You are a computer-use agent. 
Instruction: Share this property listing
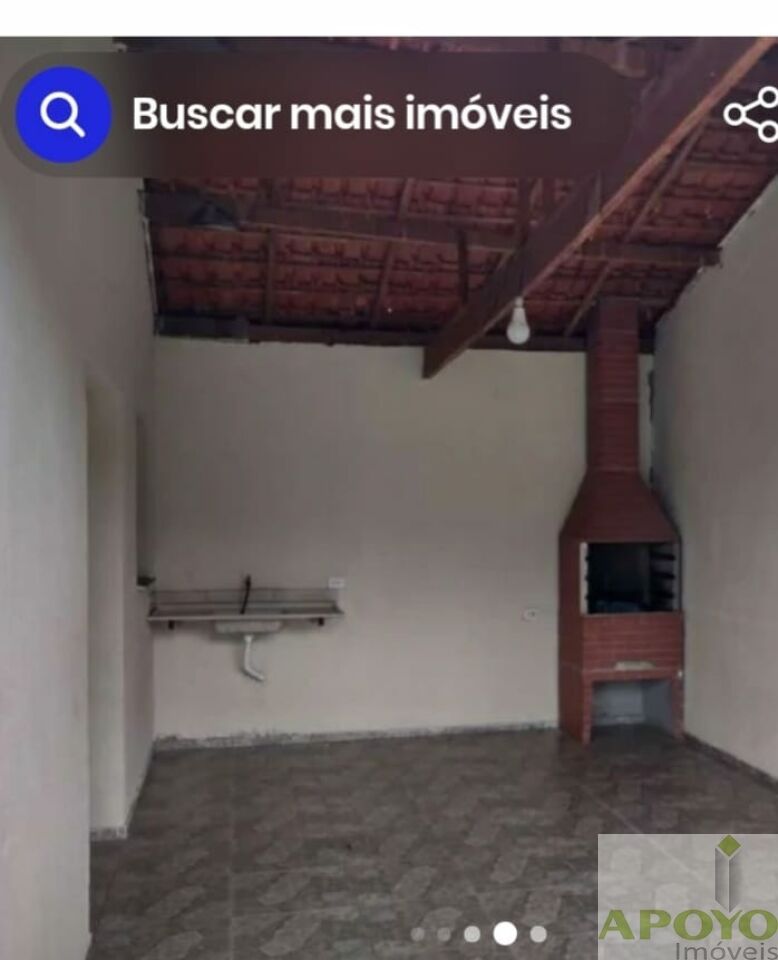pos(752,114)
